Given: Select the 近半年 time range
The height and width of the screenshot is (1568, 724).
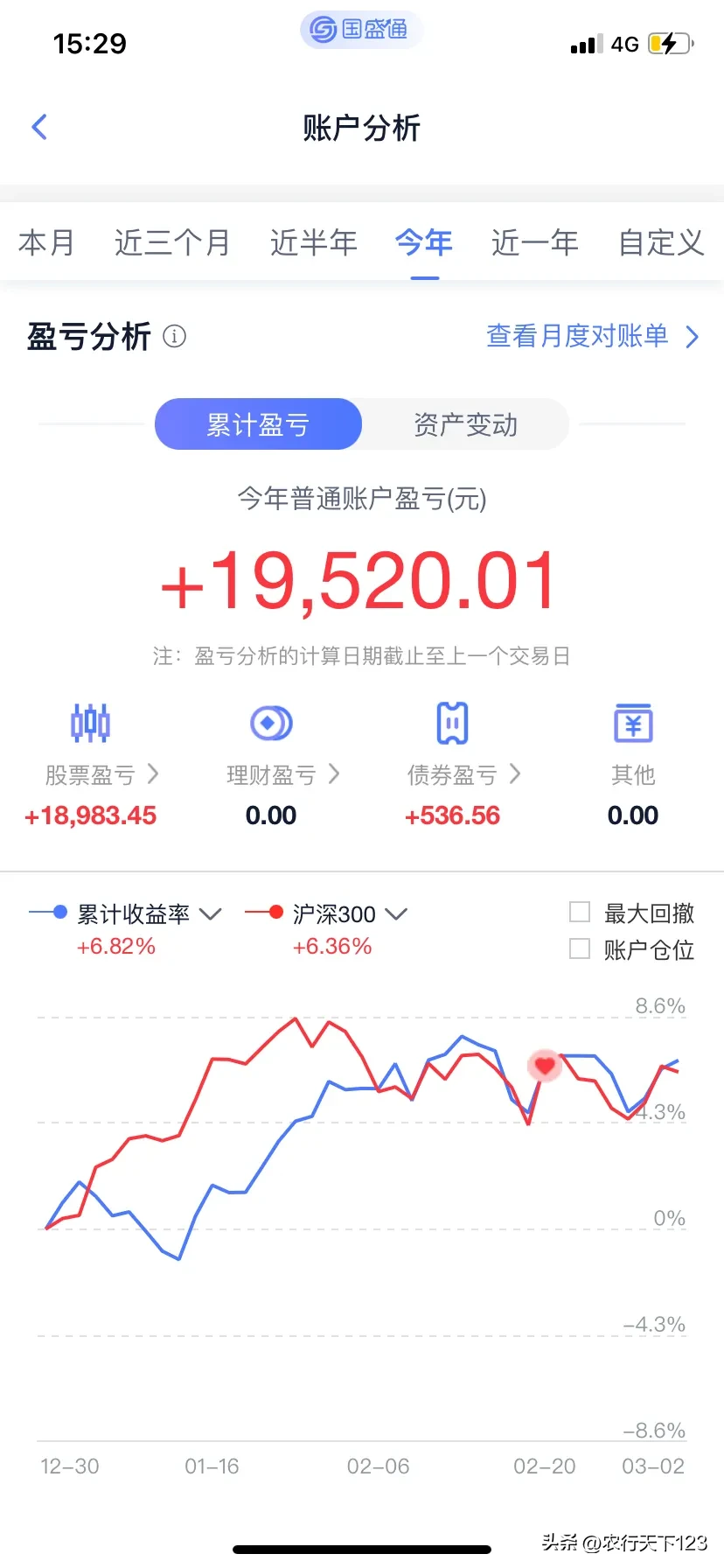Looking at the screenshot, I should click(x=314, y=242).
